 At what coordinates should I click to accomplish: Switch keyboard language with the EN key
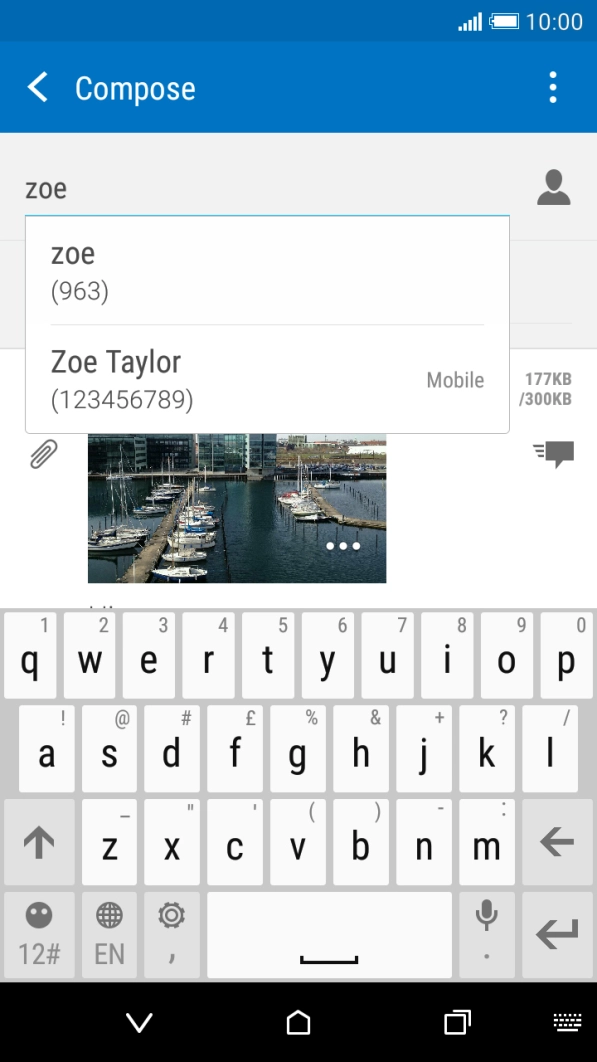pyautogui.click(x=109, y=935)
